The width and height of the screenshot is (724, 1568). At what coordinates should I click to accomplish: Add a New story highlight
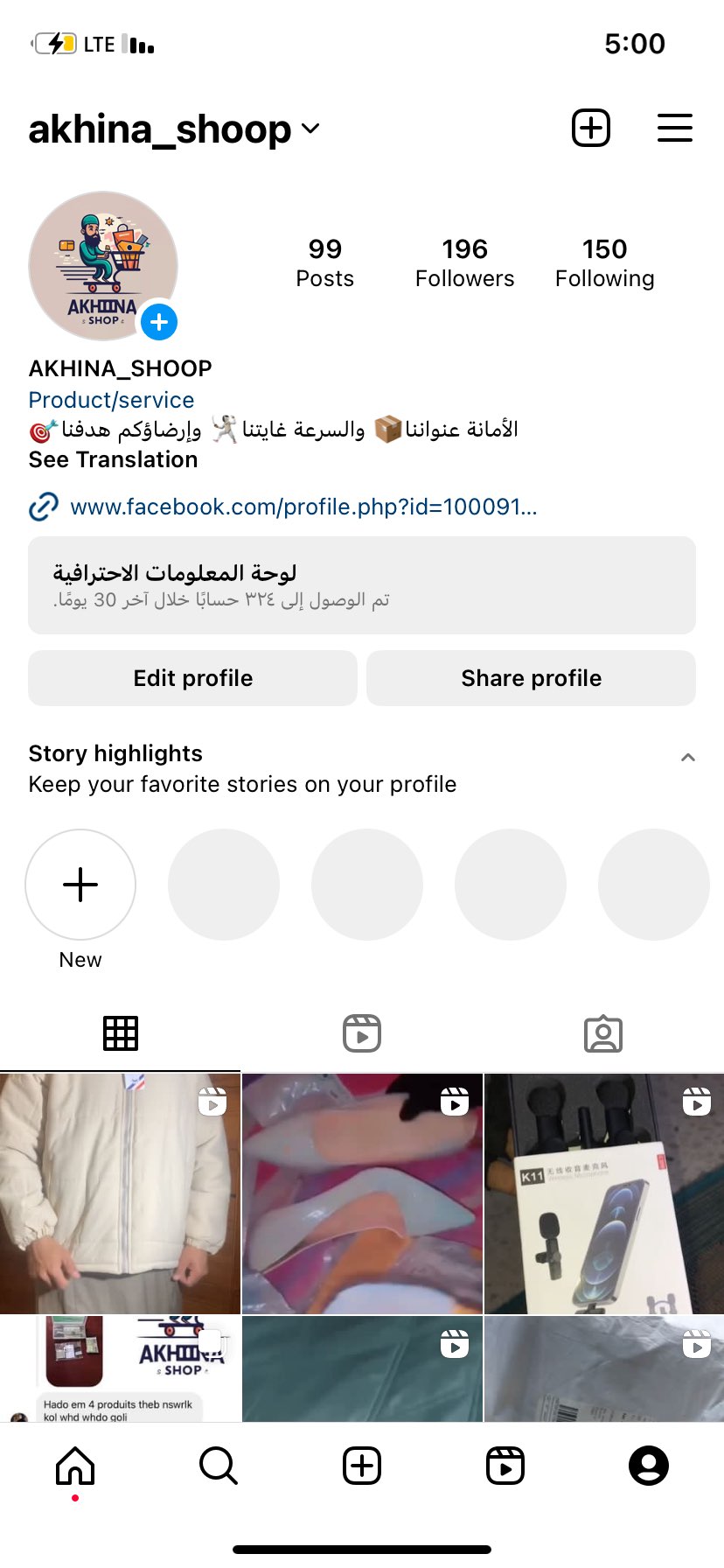point(80,885)
